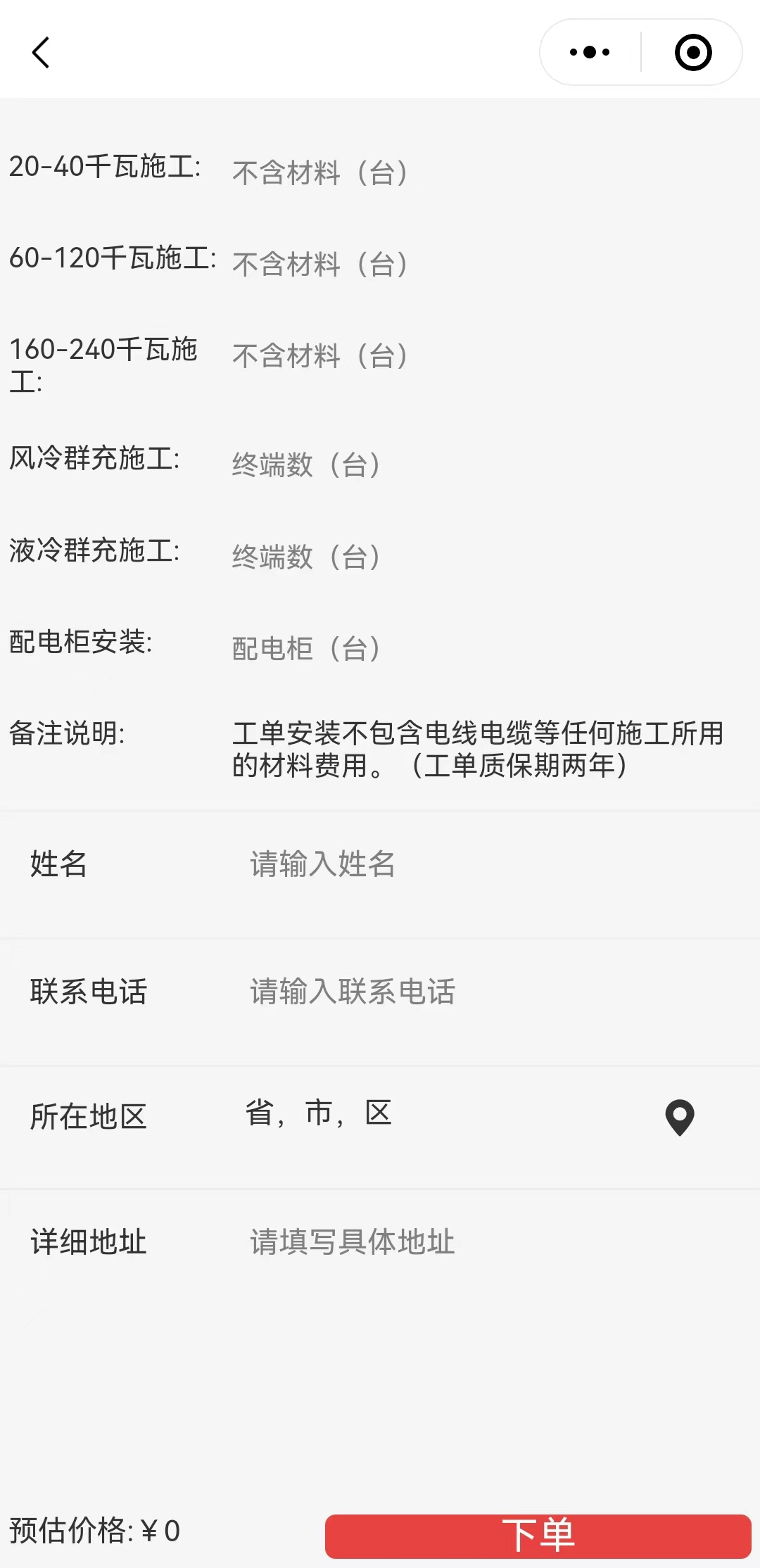
Task: Tap the location pin icon
Action: click(x=680, y=1118)
